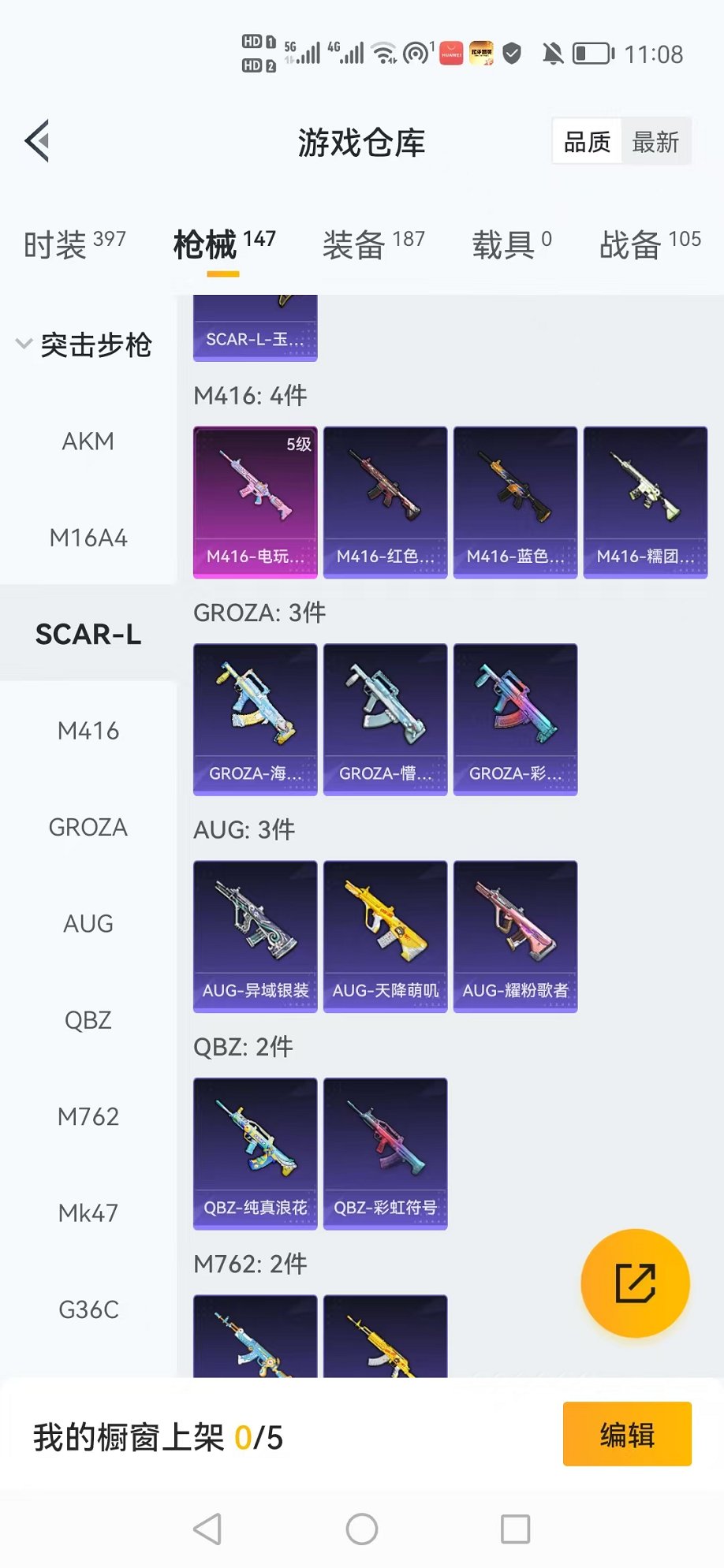
Task: Tap the yellow share floating button
Action: [635, 1283]
